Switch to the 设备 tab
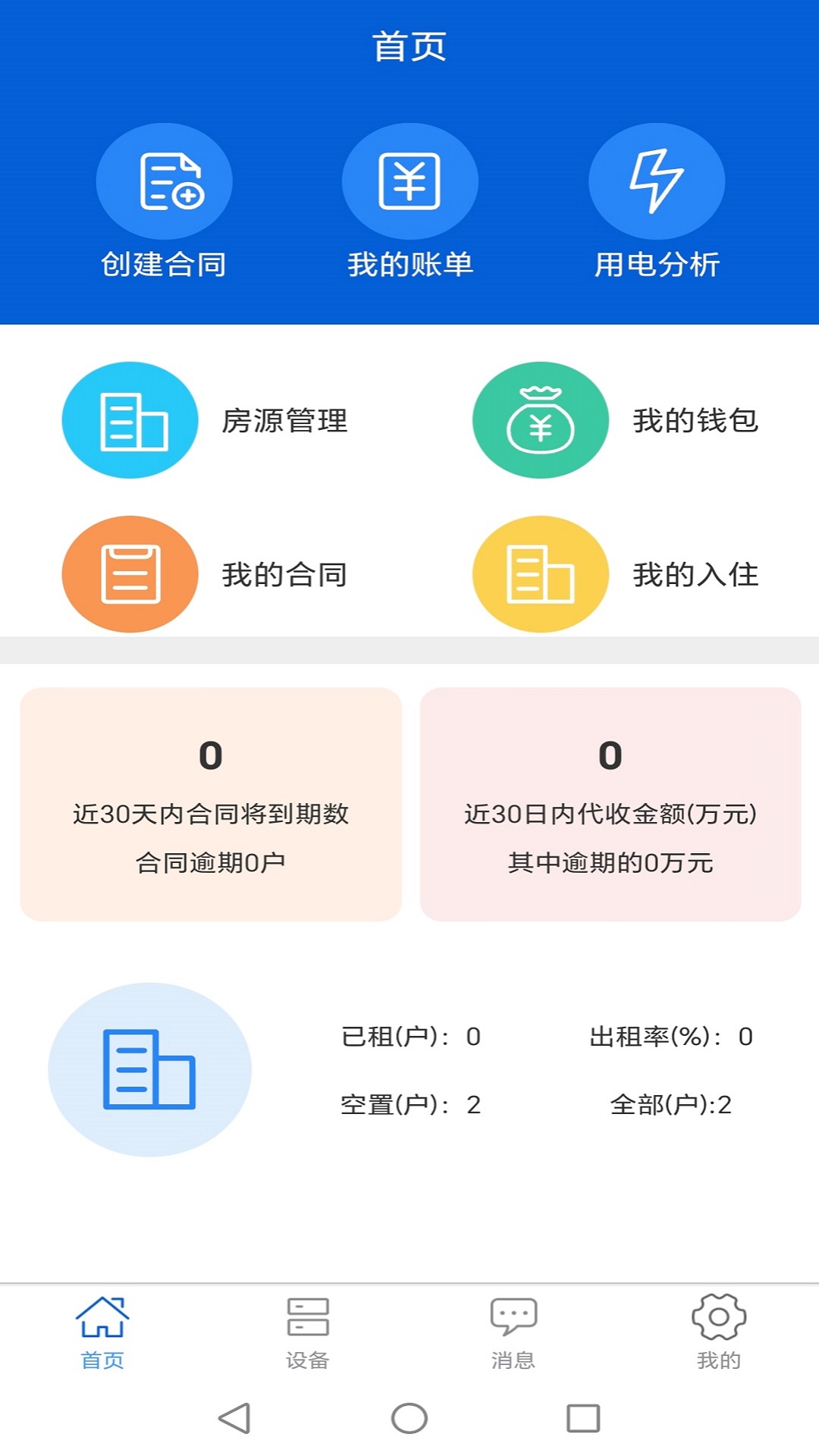Viewport: 819px width, 1456px height. [x=307, y=1332]
